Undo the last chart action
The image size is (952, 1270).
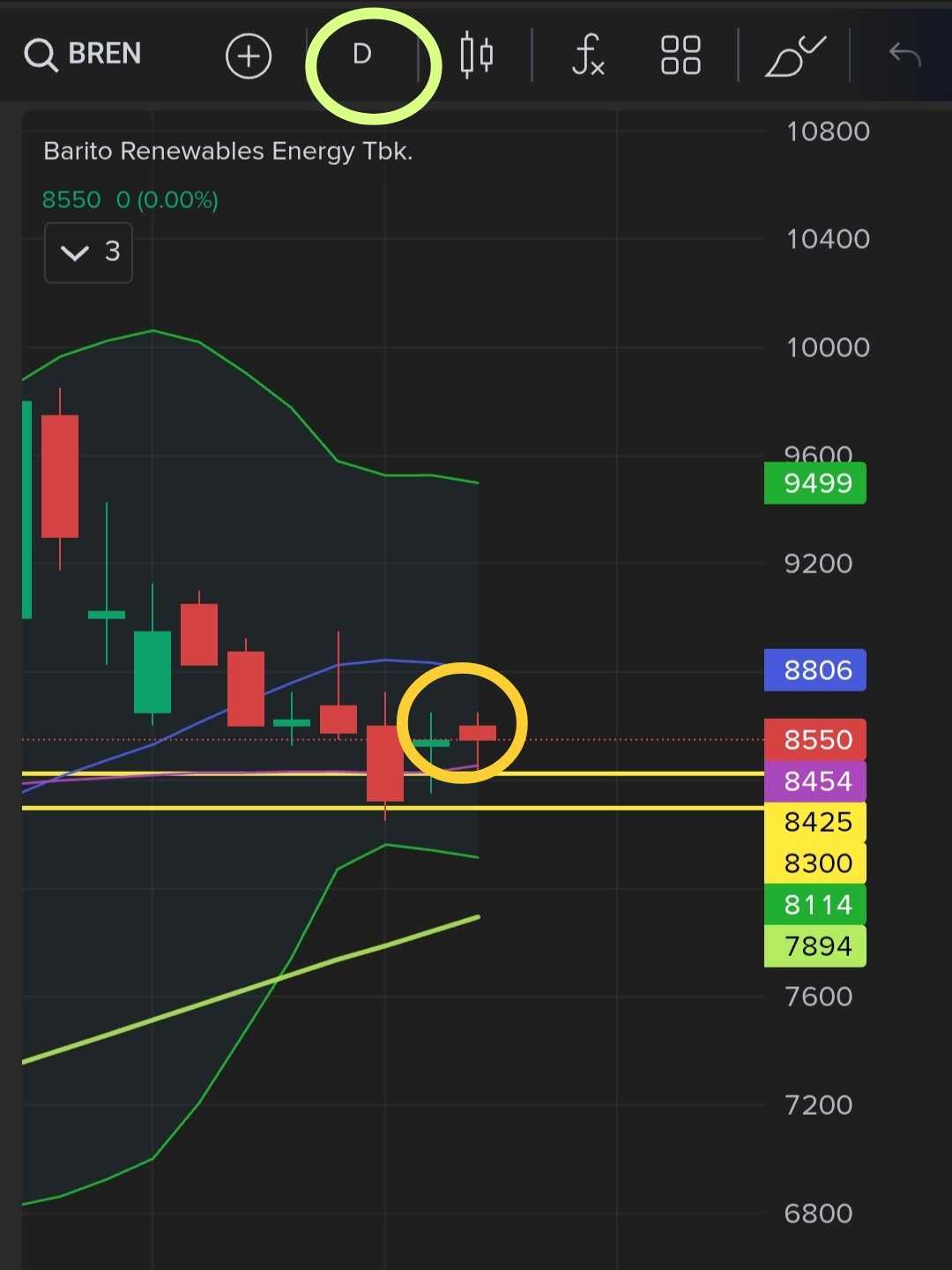pos(904,56)
